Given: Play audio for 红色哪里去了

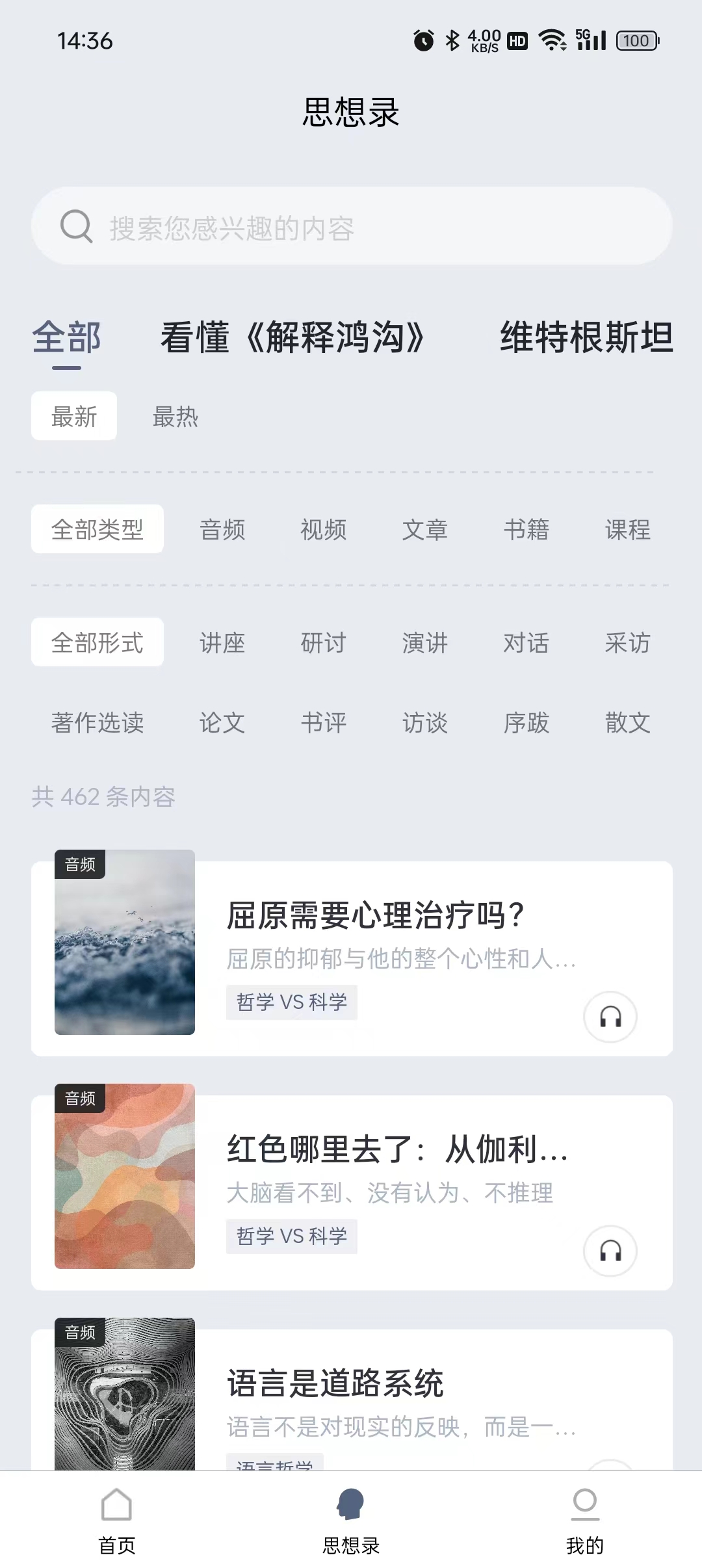Looking at the screenshot, I should 610,1251.
